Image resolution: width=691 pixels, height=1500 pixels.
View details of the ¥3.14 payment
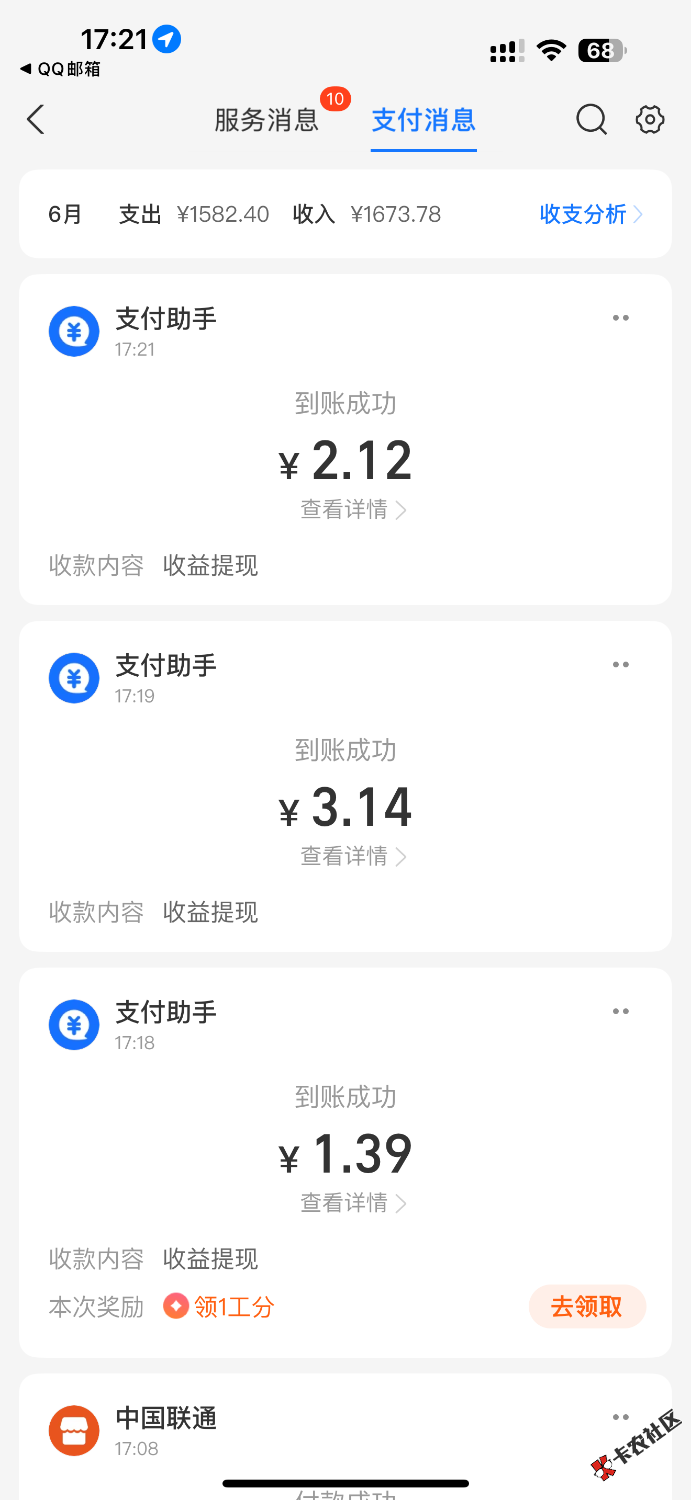353,857
